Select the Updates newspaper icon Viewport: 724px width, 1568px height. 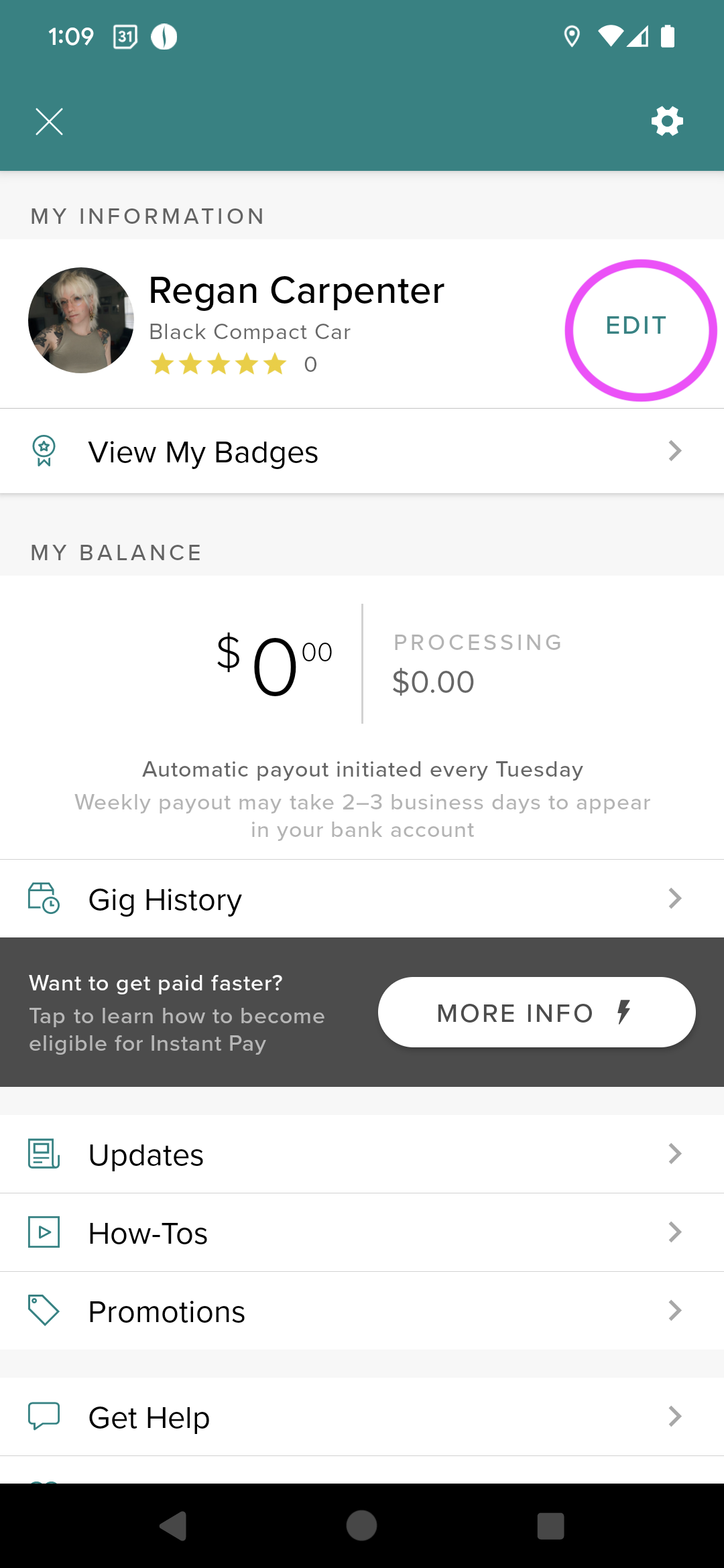44,1154
